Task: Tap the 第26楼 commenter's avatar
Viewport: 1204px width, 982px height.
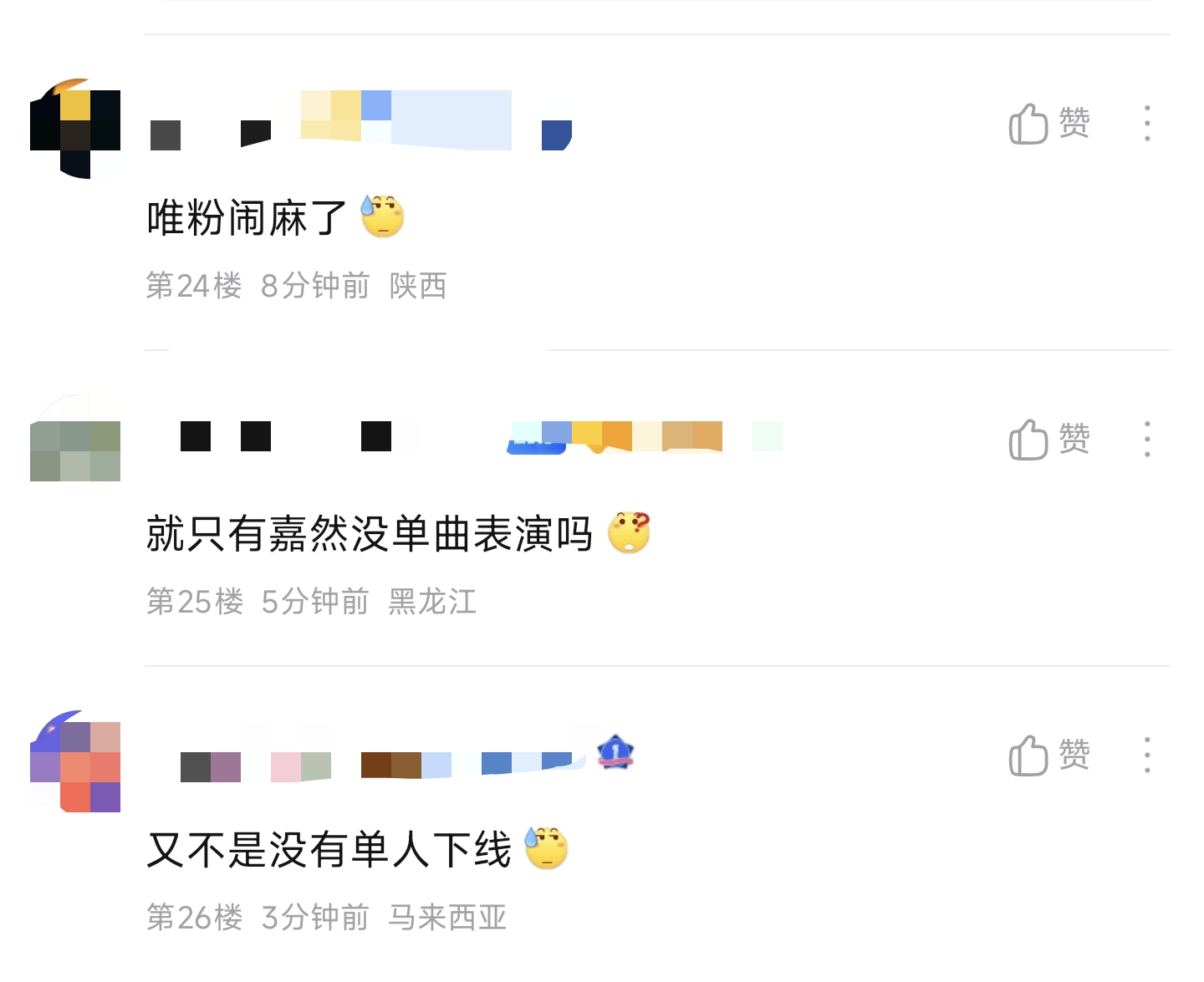Action: pyautogui.click(x=75, y=761)
